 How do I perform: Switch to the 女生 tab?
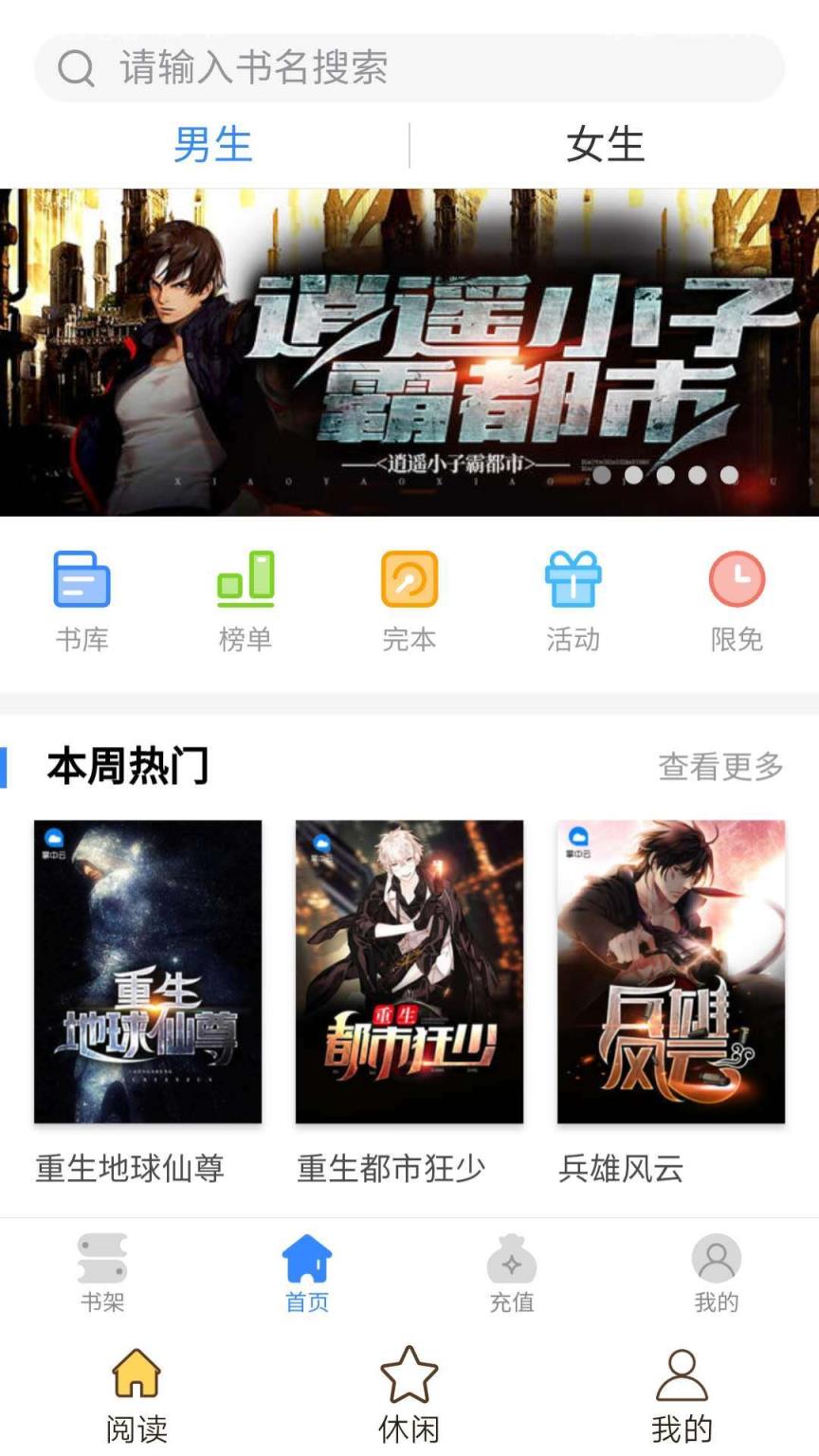pyautogui.click(x=605, y=142)
